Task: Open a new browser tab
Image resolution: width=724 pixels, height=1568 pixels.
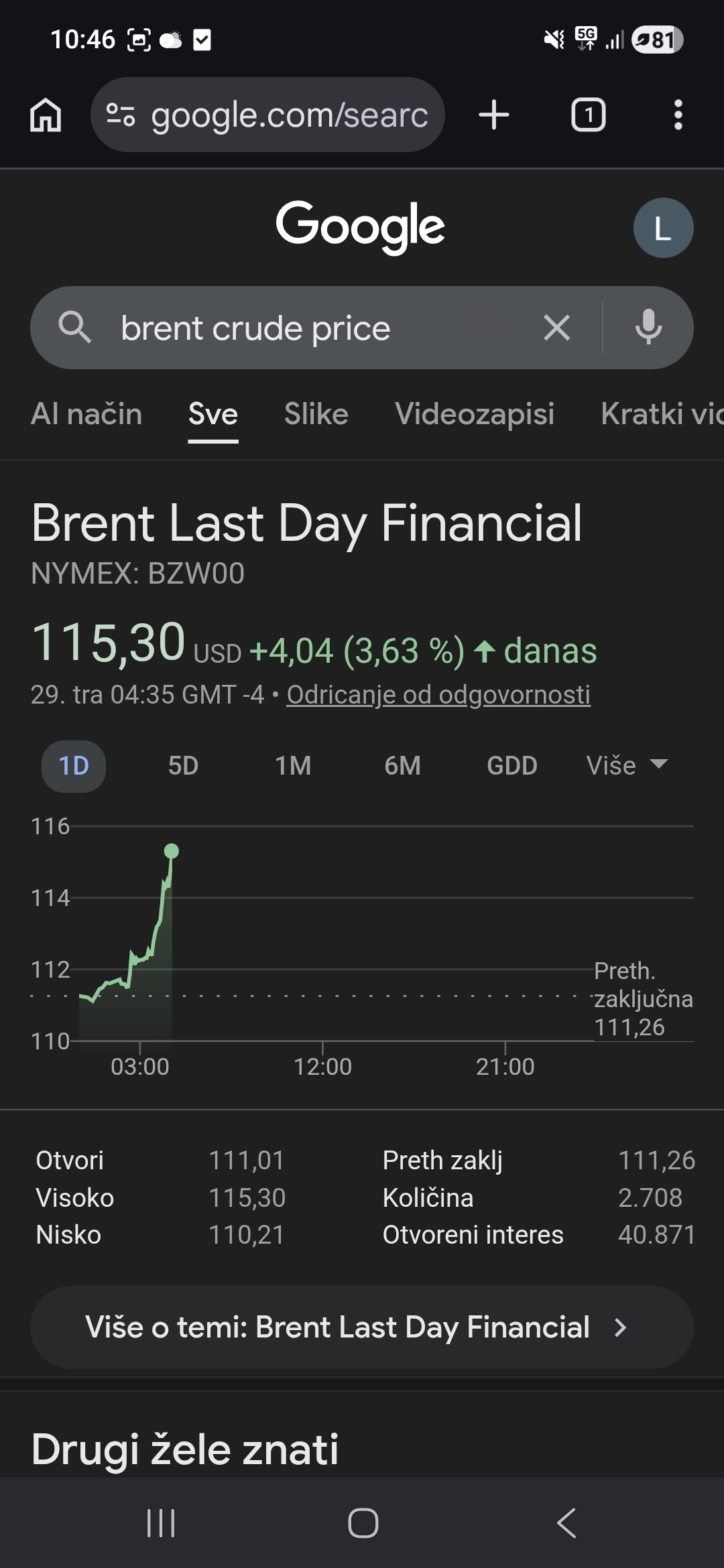Action: click(494, 115)
